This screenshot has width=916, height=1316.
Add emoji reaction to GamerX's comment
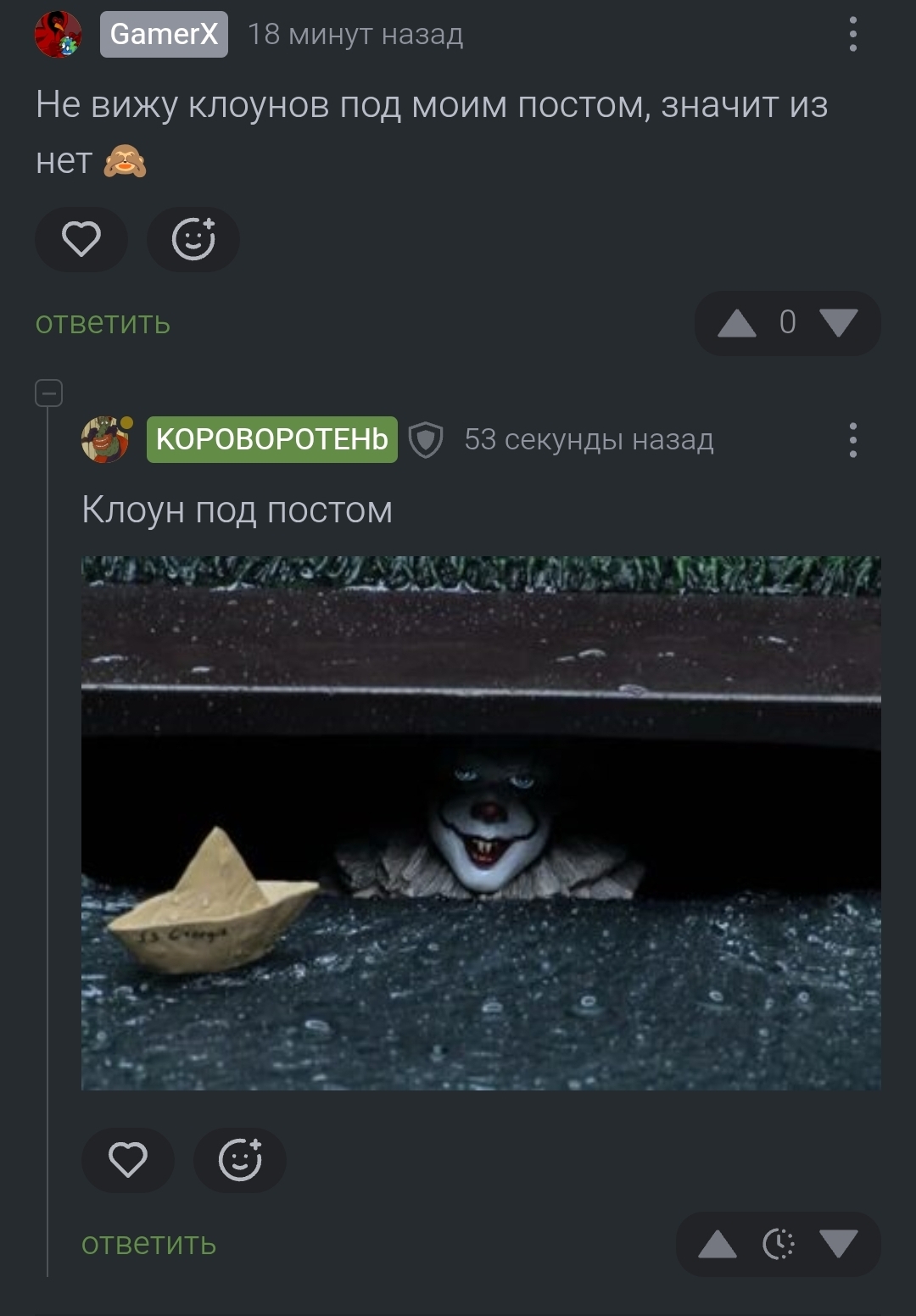193,239
